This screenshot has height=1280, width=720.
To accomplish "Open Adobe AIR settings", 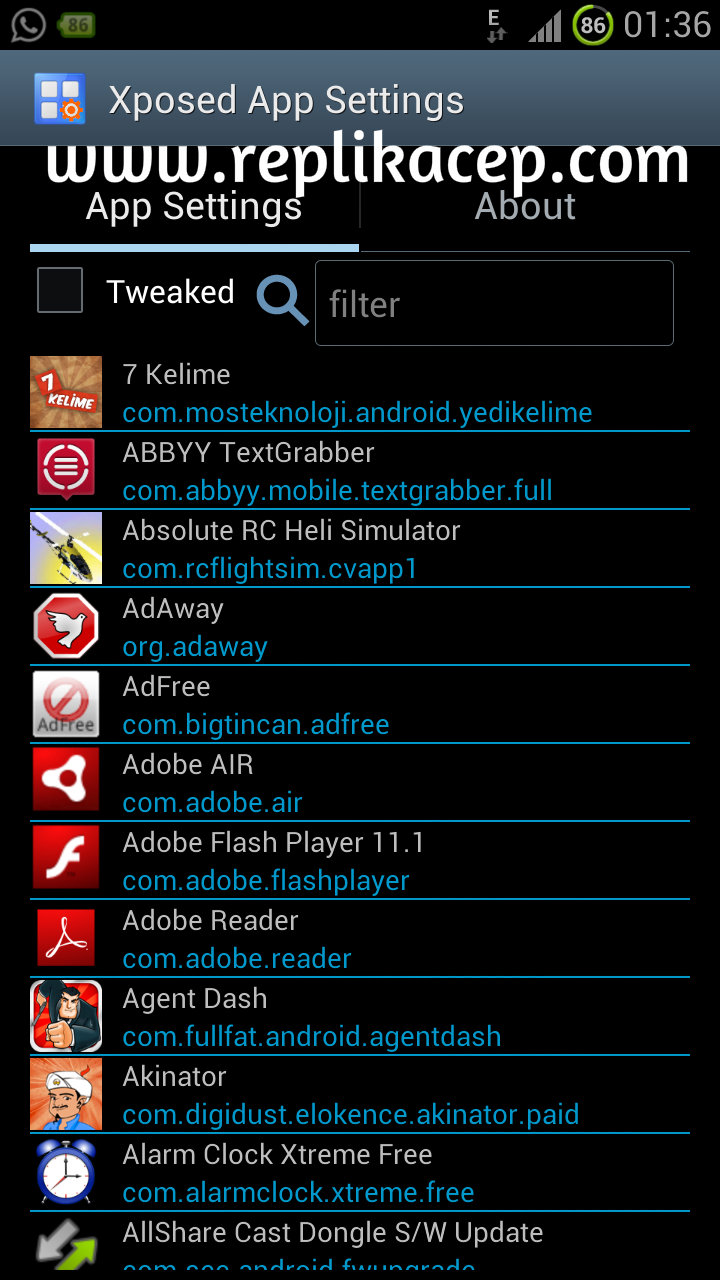I will tap(358, 783).
